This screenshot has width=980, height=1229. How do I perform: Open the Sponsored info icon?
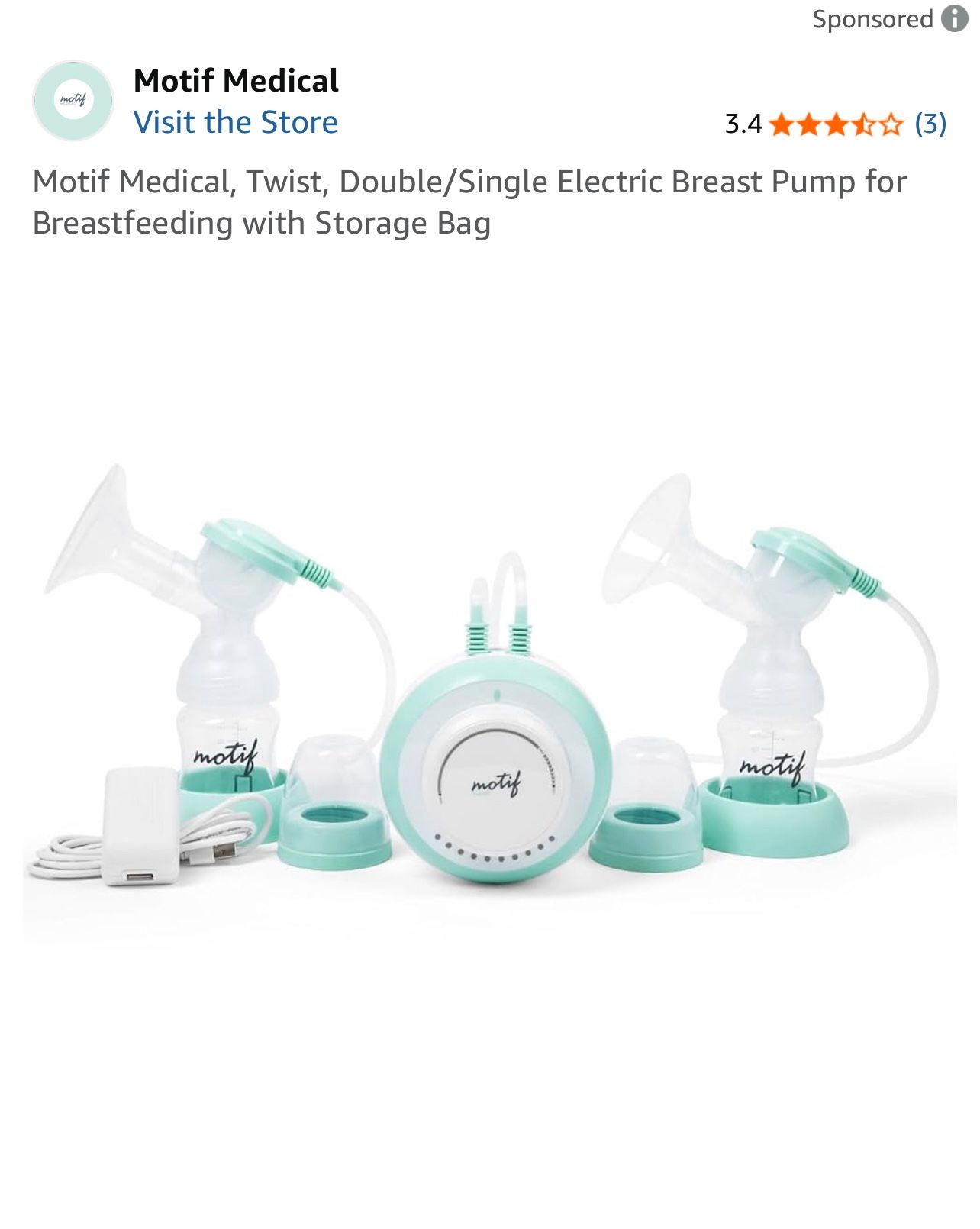pyautogui.click(x=954, y=18)
